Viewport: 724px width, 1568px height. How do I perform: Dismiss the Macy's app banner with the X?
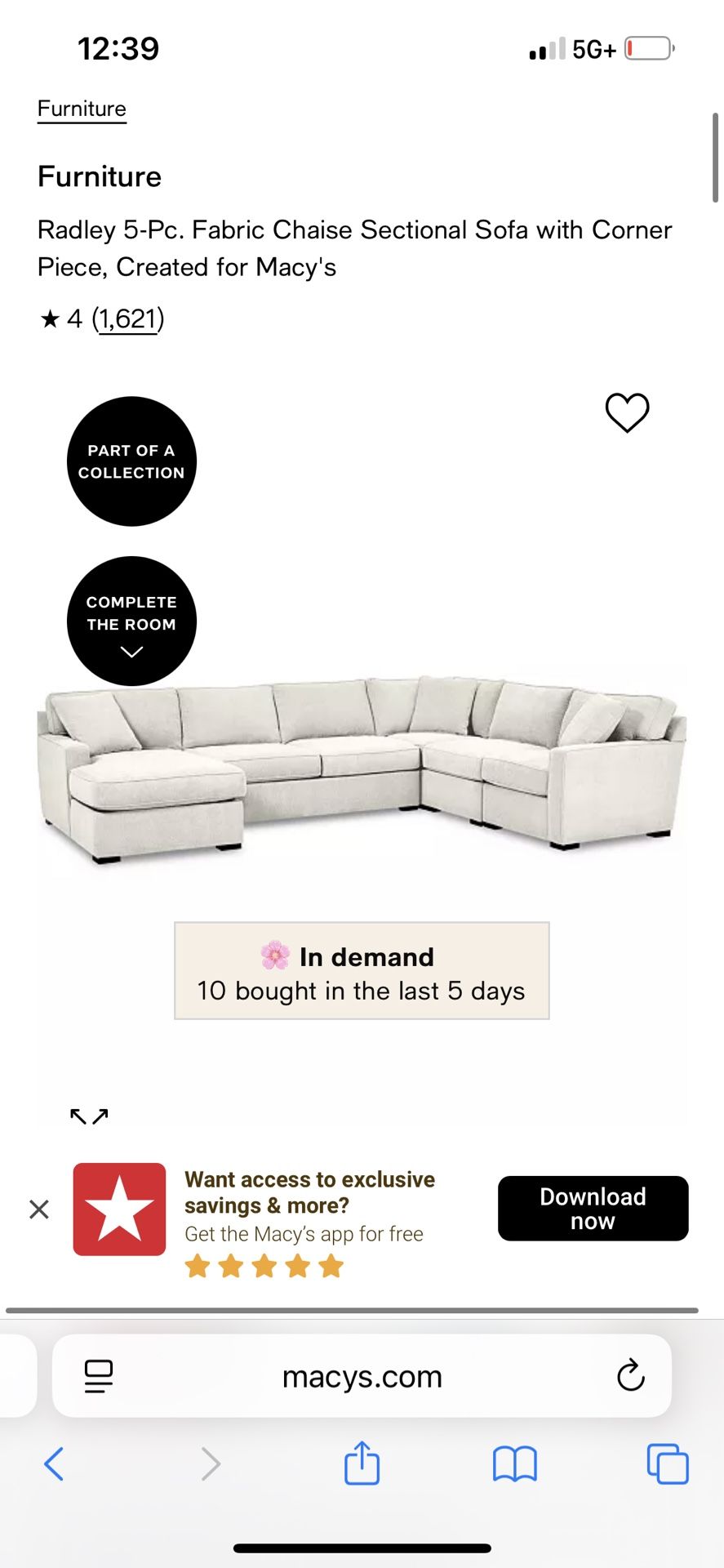tap(38, 1209)
